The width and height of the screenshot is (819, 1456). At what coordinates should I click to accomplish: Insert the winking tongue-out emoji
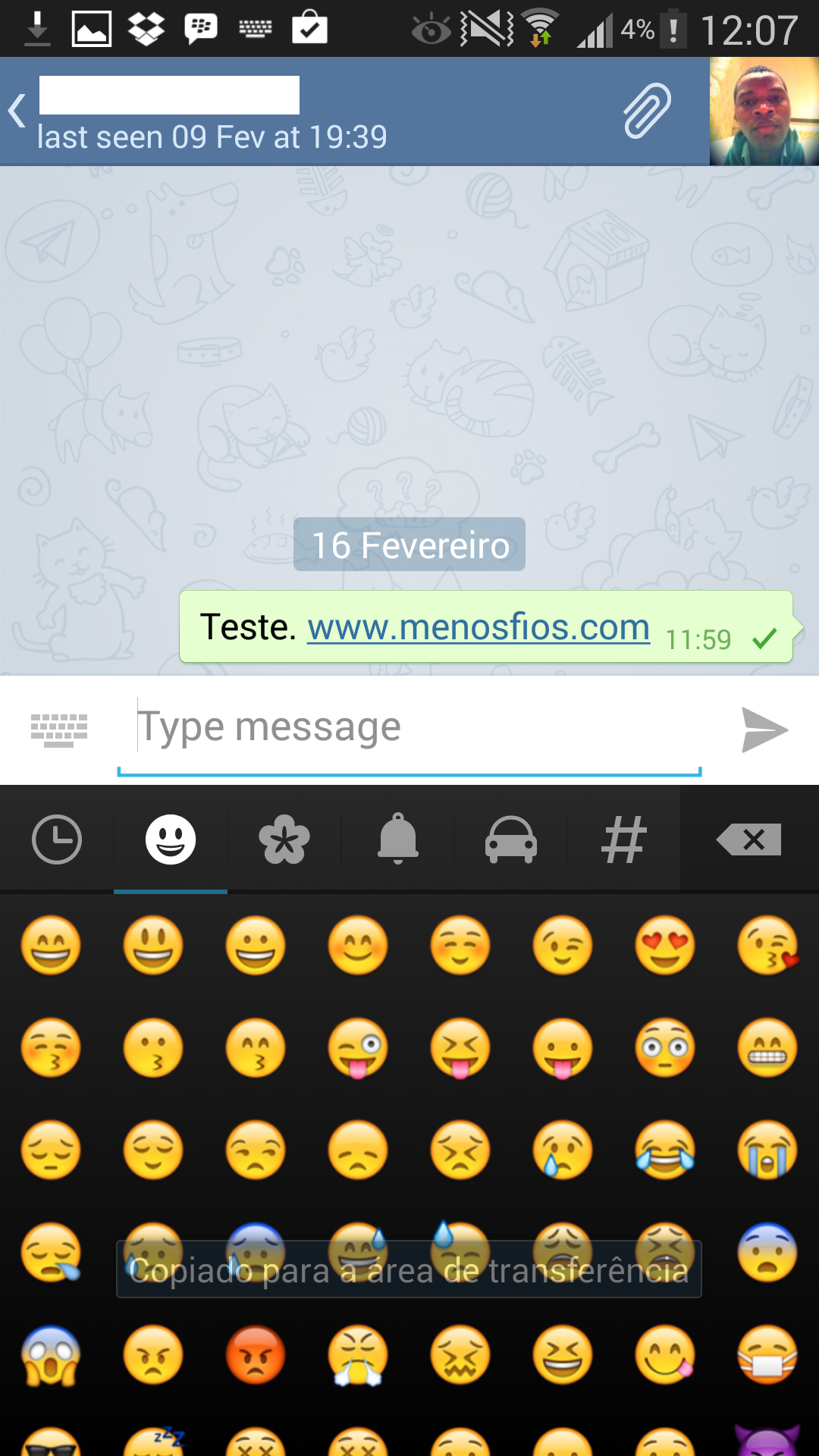coord(358,1048)
